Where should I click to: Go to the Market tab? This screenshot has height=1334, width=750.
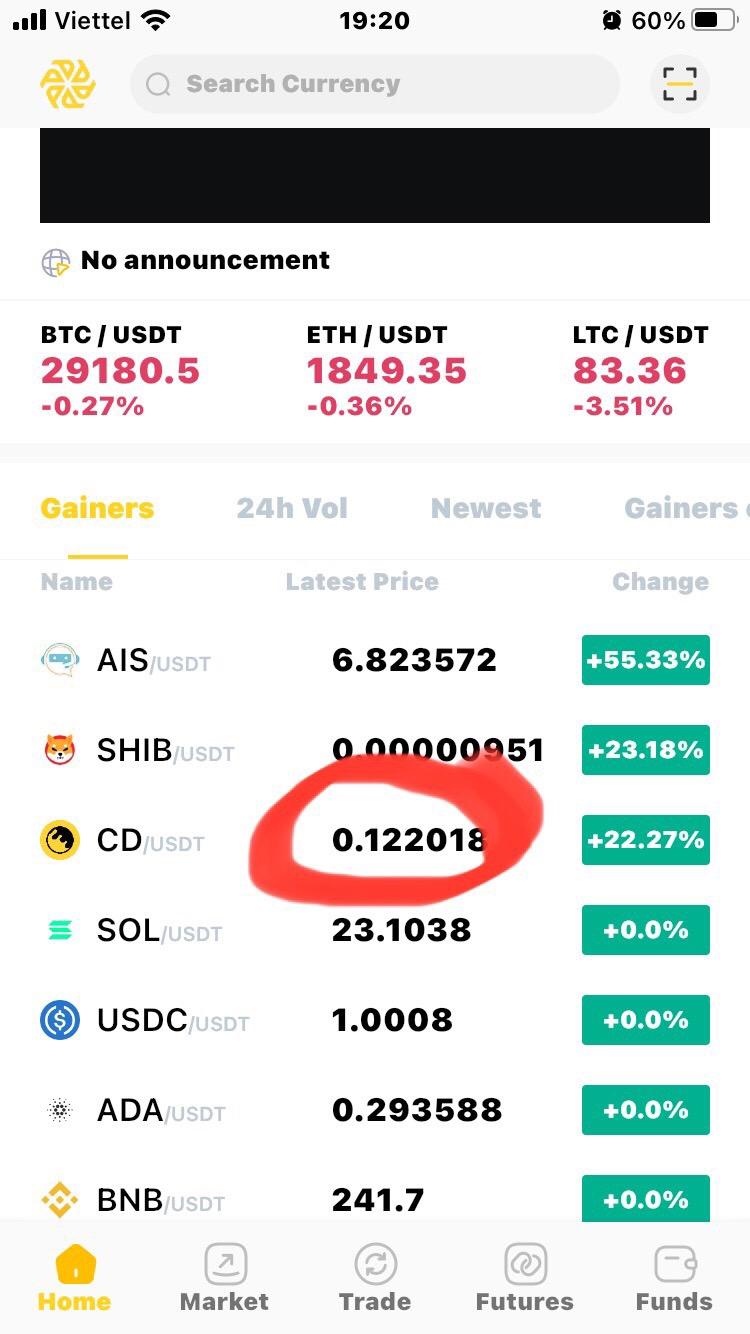224,1278
